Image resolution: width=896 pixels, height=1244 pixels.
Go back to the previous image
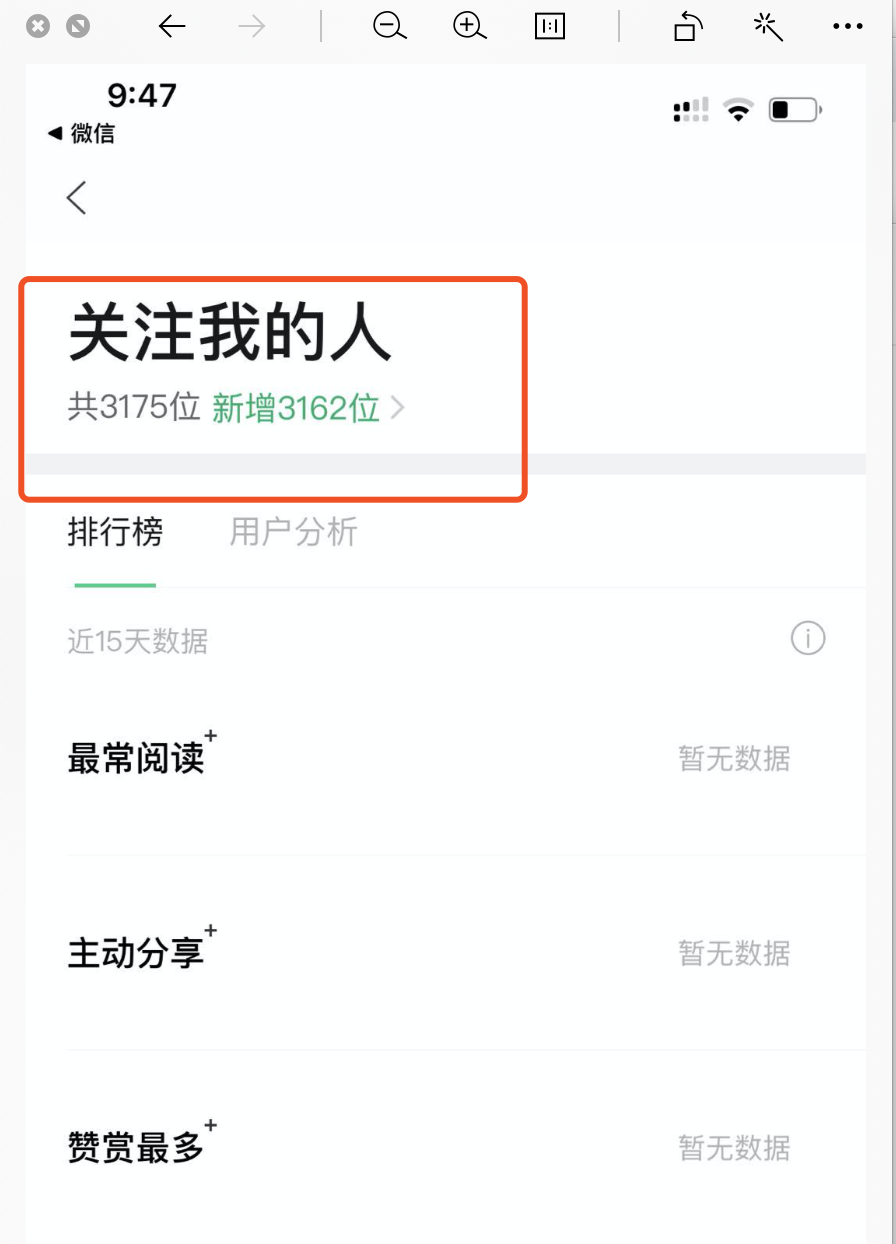[172, 27]
